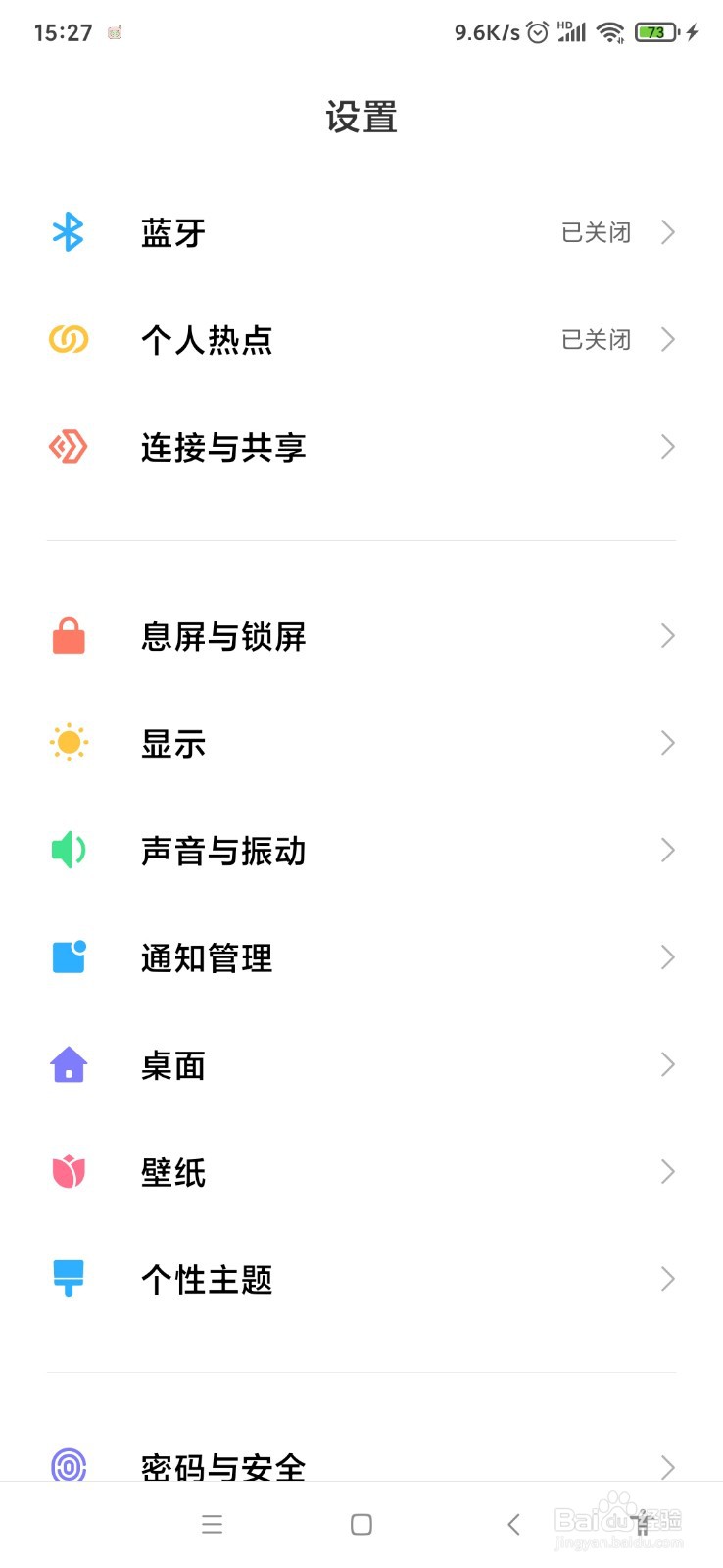Go to 显示 display settings
The height and width of the screenshot is (1568, 723).
tap(361, 743)
